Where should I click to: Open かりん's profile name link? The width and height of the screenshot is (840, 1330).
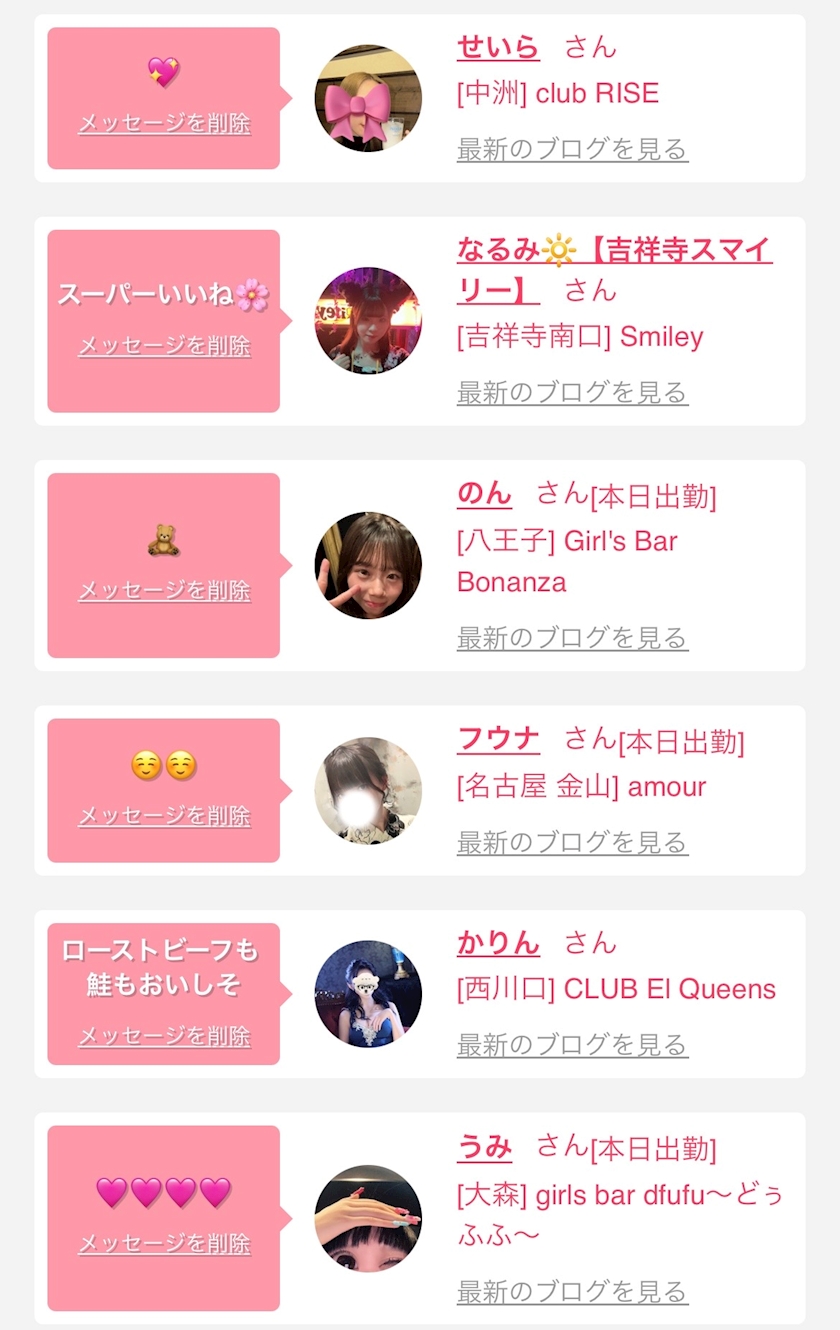click(498, 943)
